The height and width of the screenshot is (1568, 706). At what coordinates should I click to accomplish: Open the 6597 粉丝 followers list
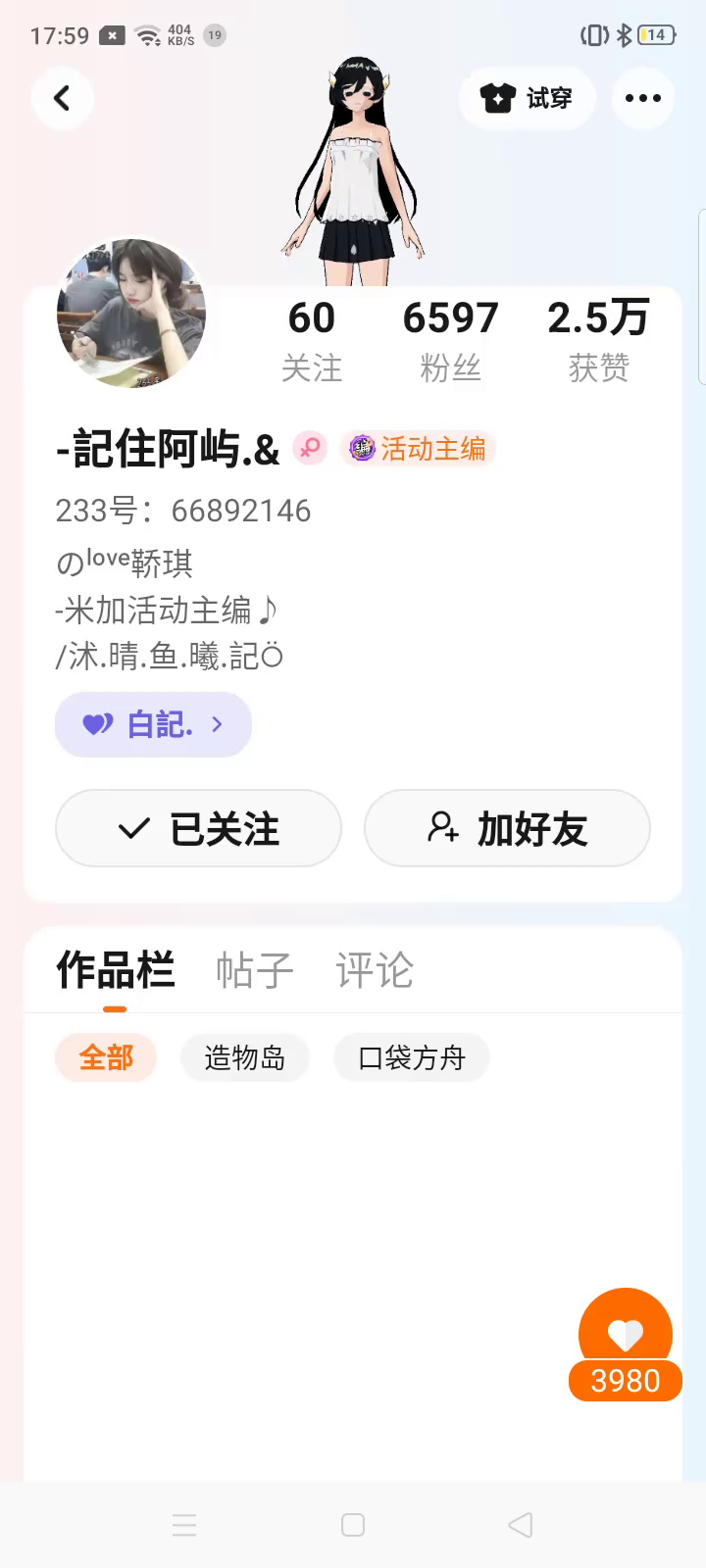click(450, 340)
